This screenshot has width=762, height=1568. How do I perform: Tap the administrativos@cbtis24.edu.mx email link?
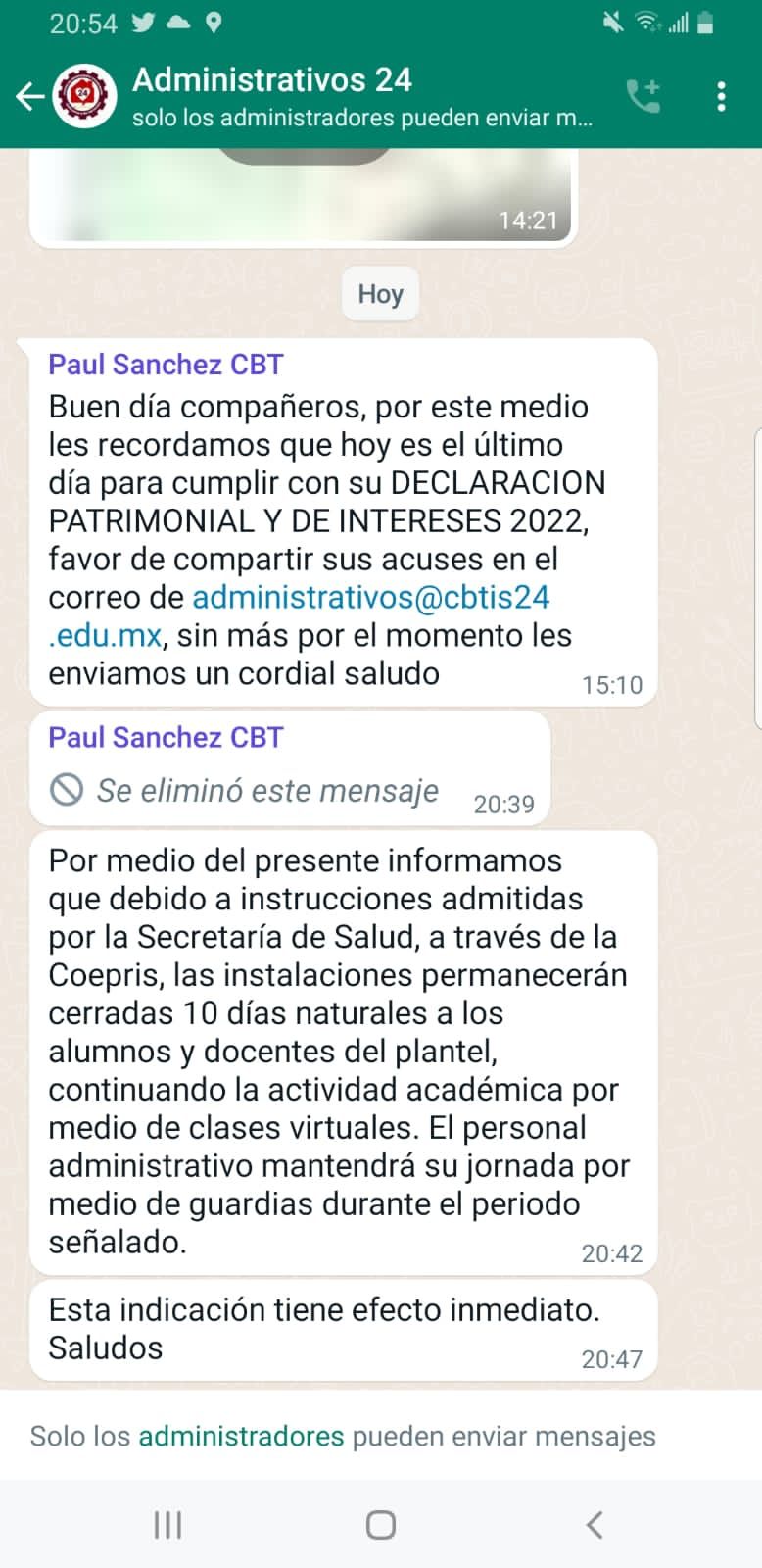(370, 597)
